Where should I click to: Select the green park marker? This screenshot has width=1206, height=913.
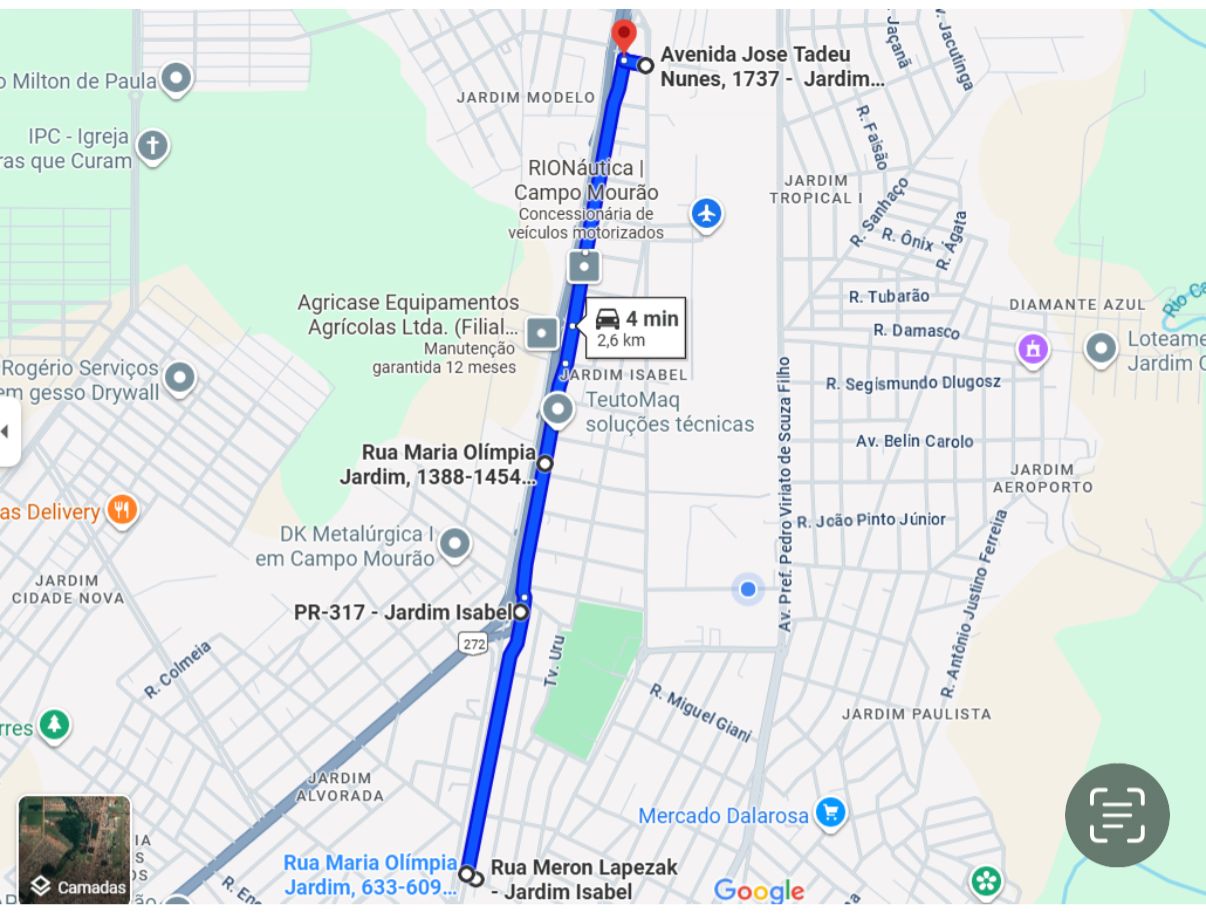(x=54, y=724)
